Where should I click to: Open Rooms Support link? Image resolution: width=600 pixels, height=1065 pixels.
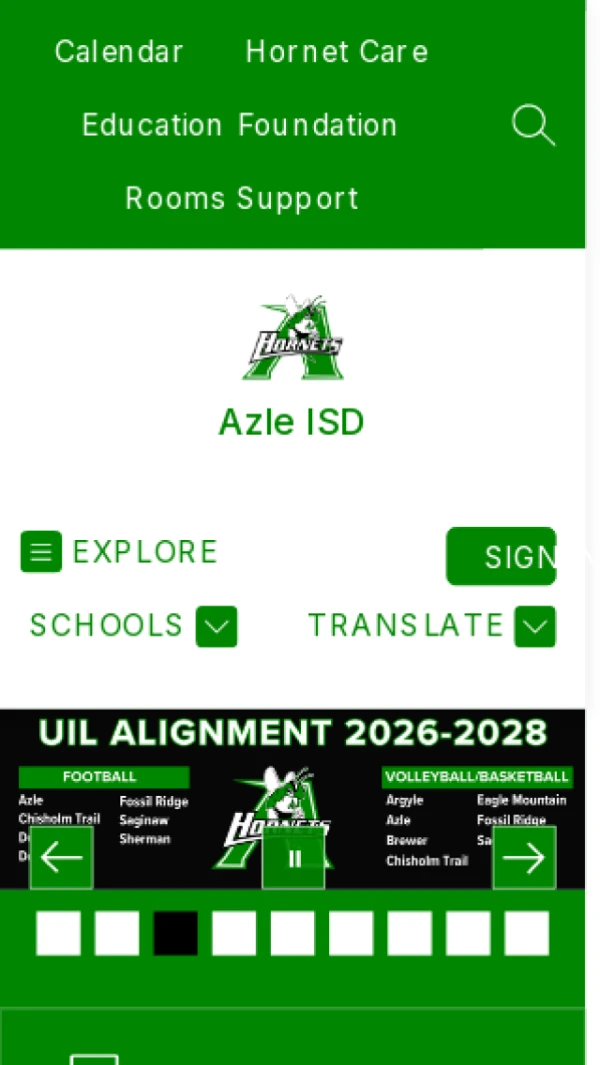pos(242,199)
